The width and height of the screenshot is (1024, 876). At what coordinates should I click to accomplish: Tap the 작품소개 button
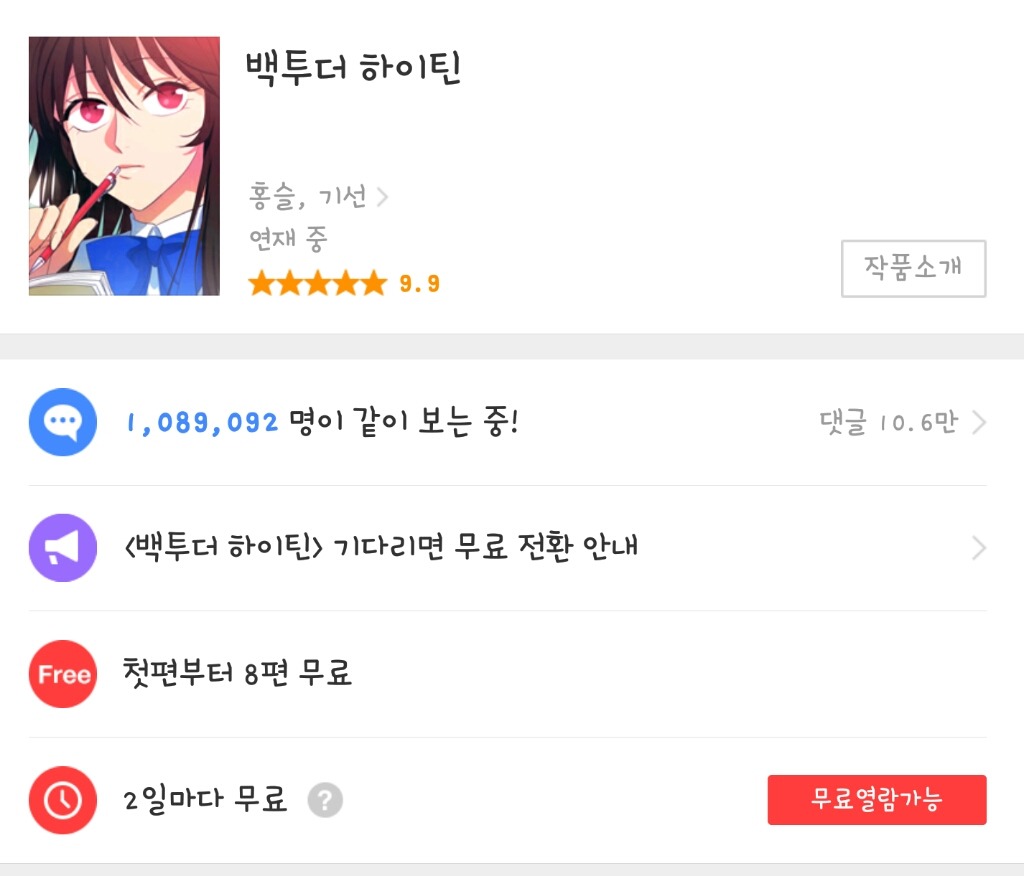click(x=913, y=269)
